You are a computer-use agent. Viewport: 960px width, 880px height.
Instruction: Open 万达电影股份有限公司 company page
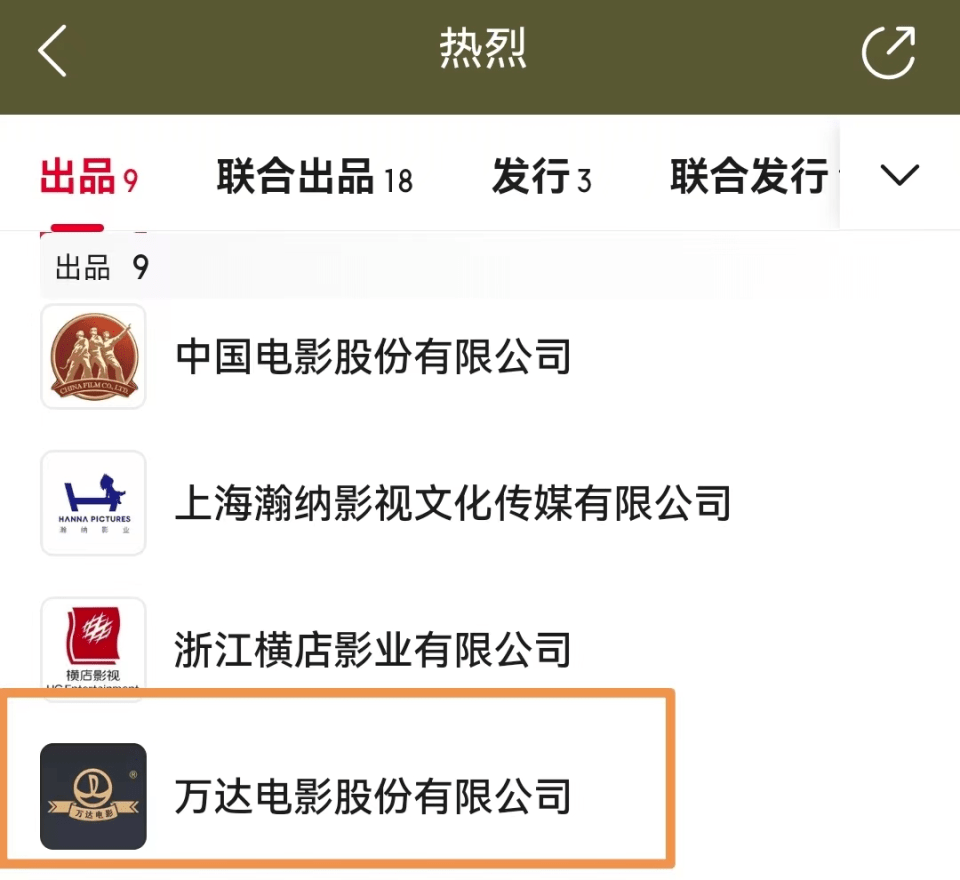point(372,796)
